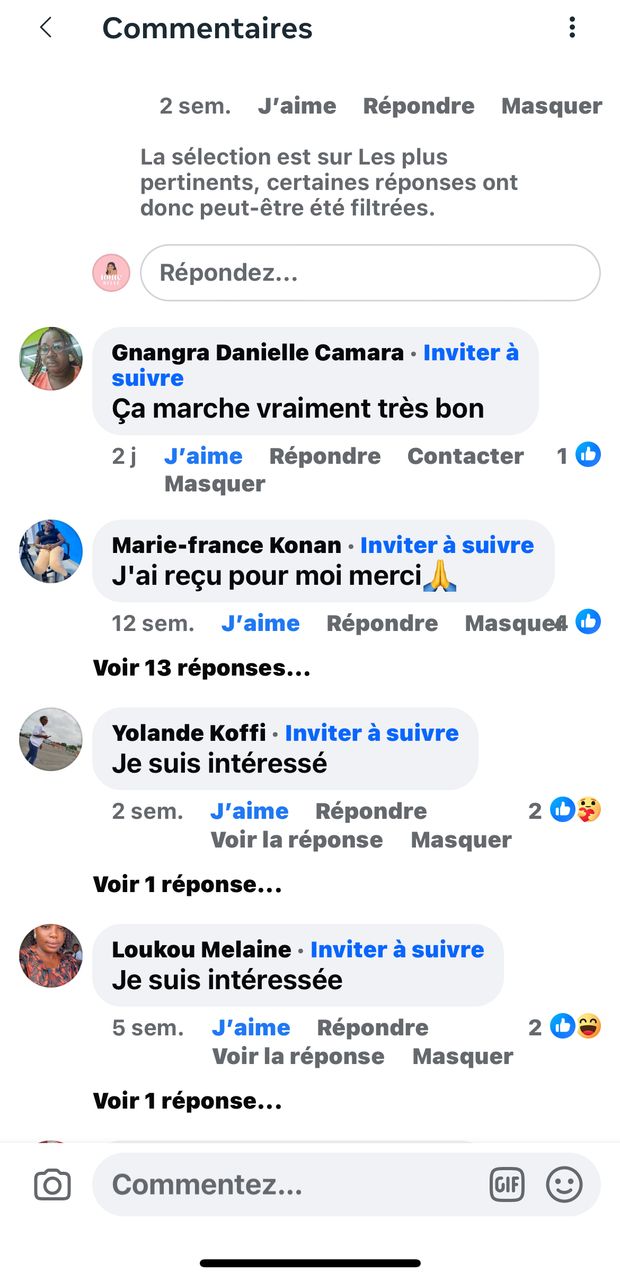
Task: Go back from the Commentaires screen
Action: [45, 28]
